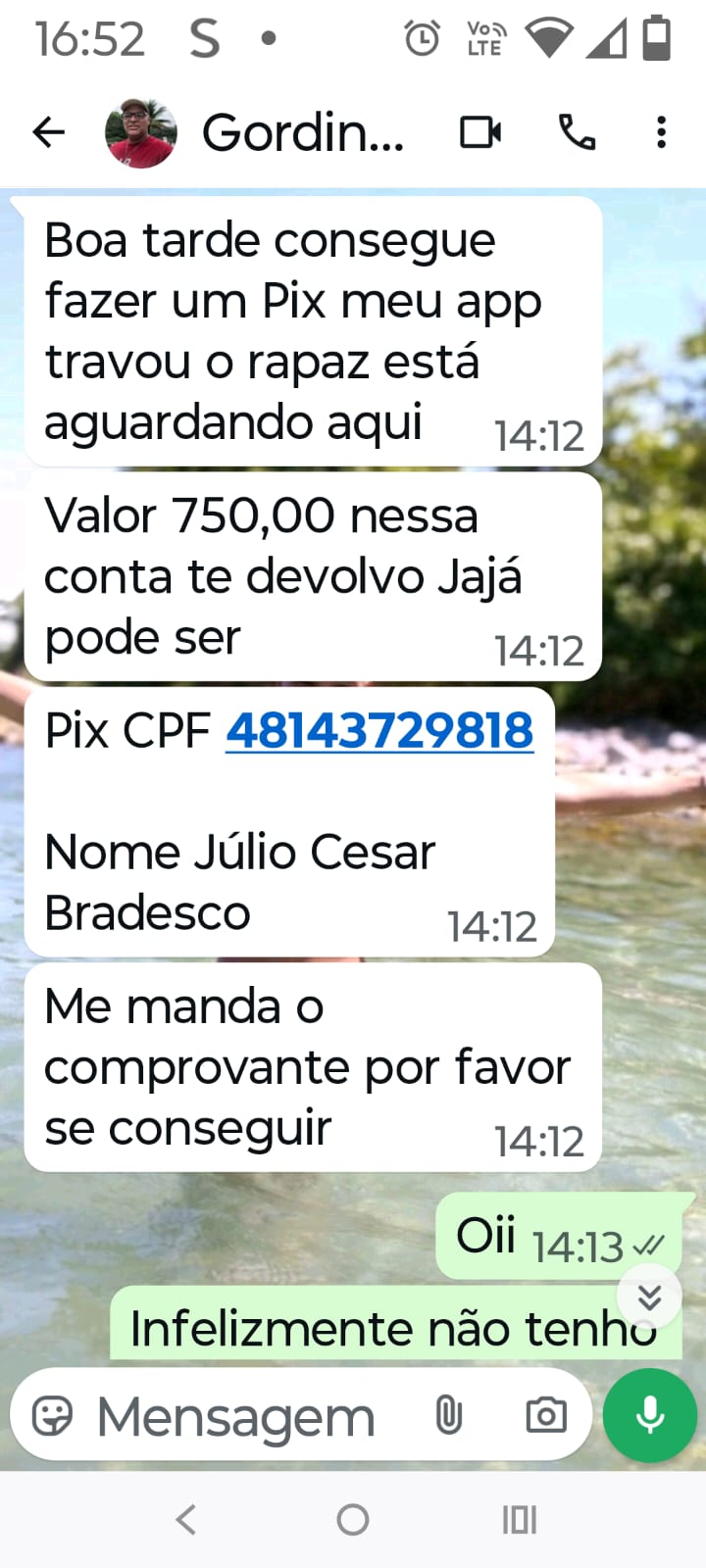Jump to the latest messages
Screen dimensions: 706x1568
(x=649, y=1298)
